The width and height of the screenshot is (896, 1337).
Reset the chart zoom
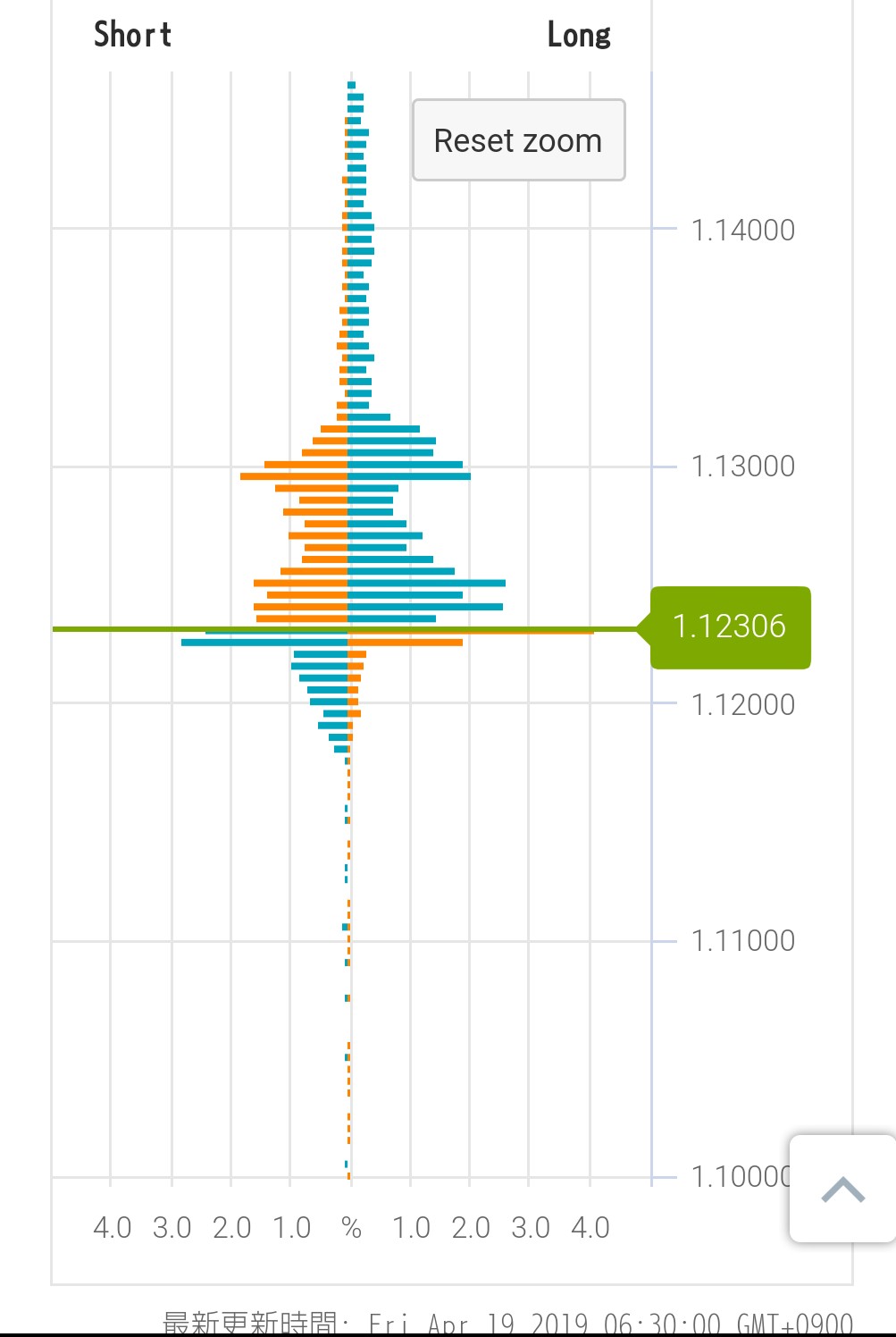(518, 140)
